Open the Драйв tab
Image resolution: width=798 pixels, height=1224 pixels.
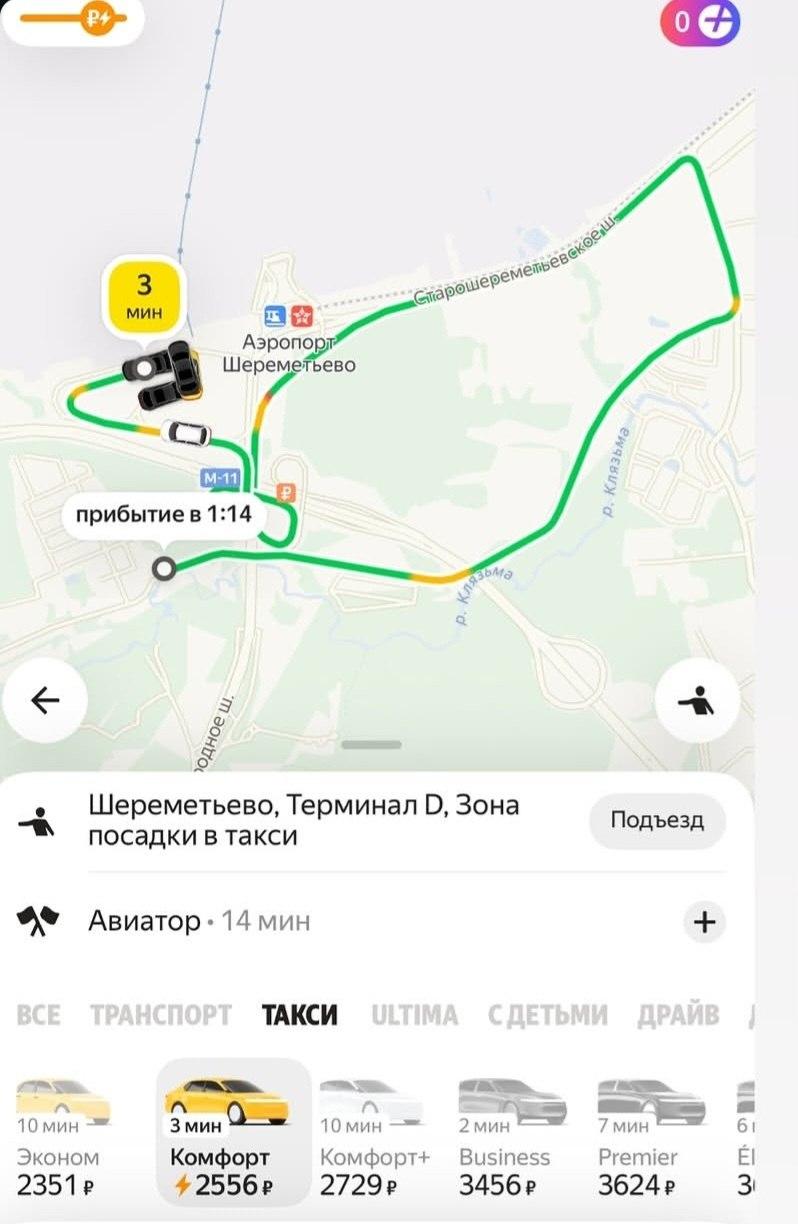[678, 1015]
